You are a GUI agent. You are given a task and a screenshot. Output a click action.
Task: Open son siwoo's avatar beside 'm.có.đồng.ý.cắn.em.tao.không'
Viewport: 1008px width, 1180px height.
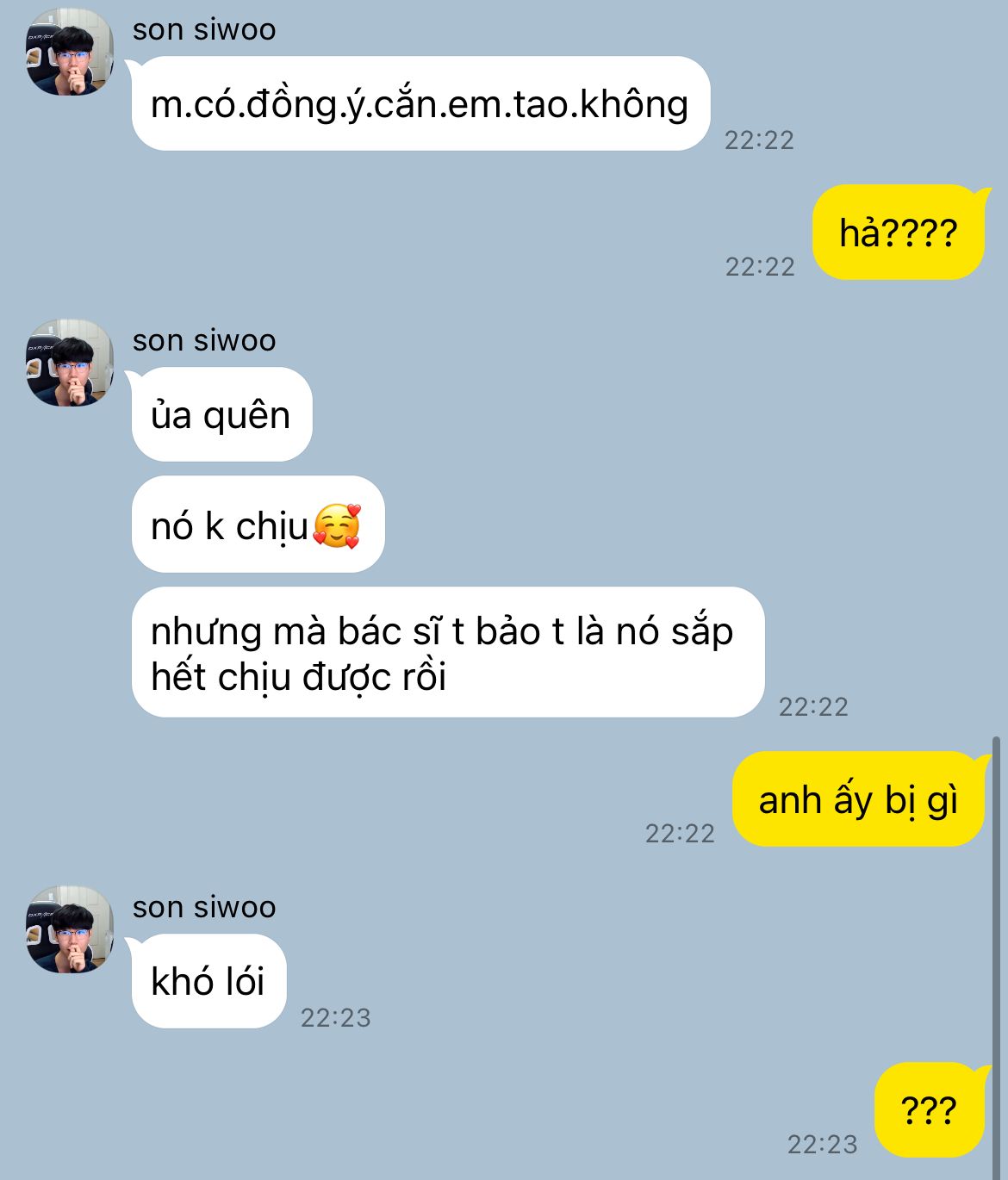point(70,52)
